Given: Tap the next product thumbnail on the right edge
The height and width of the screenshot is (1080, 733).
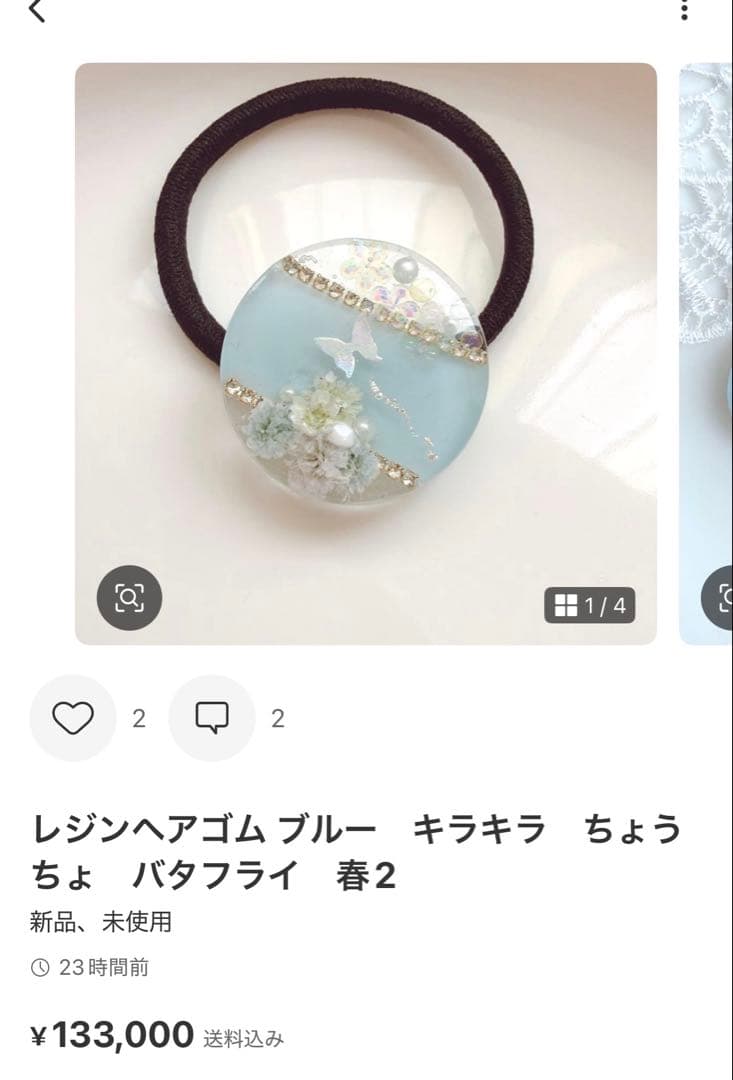Looking at the screenshot, I should click(x=710, y=350).
